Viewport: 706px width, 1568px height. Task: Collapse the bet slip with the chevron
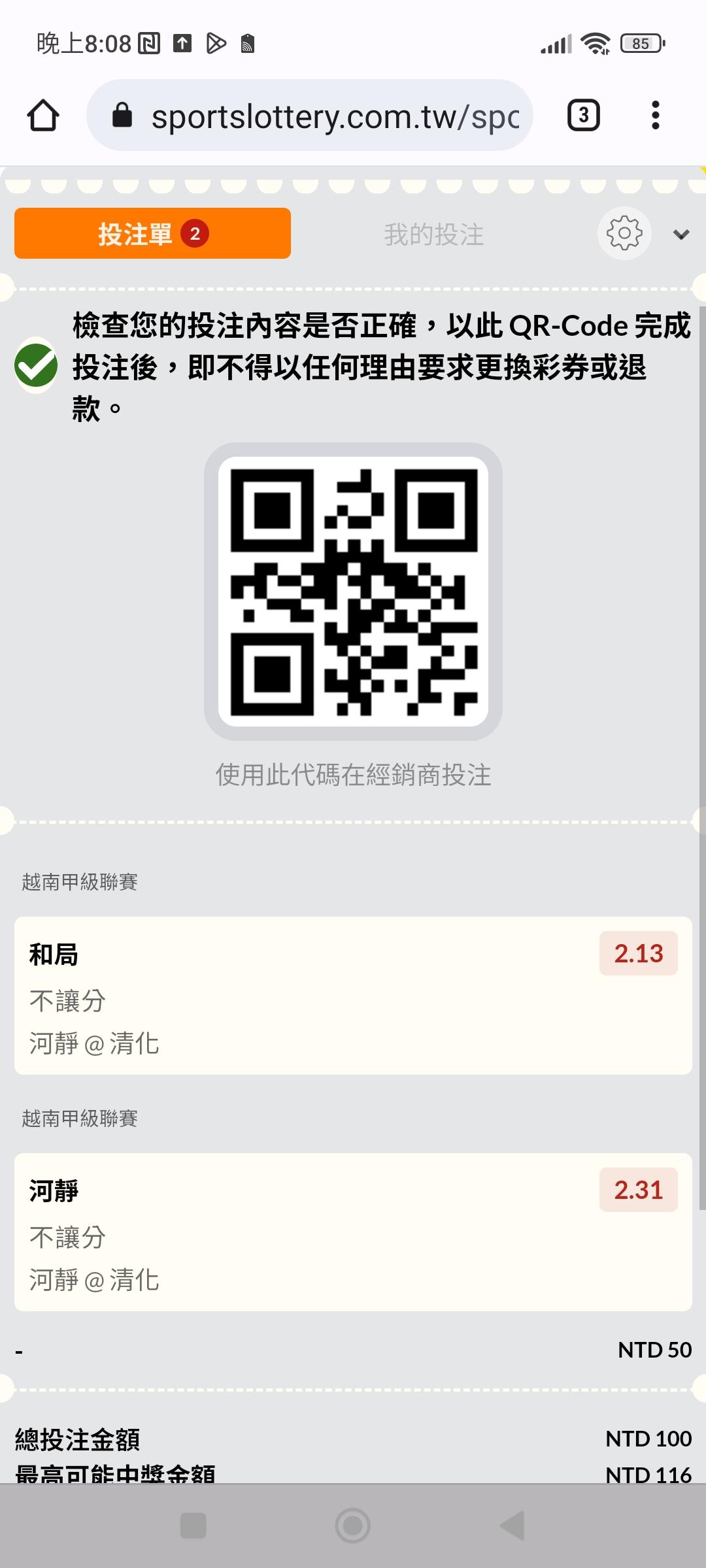click(681, 235)
